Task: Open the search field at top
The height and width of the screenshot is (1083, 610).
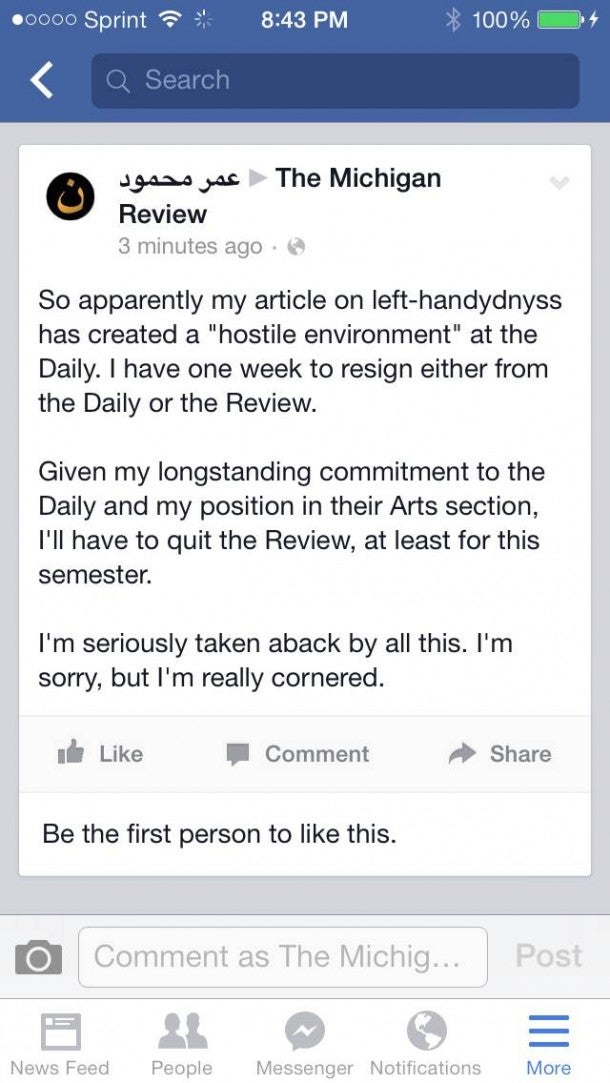Action: coord(334,80)
